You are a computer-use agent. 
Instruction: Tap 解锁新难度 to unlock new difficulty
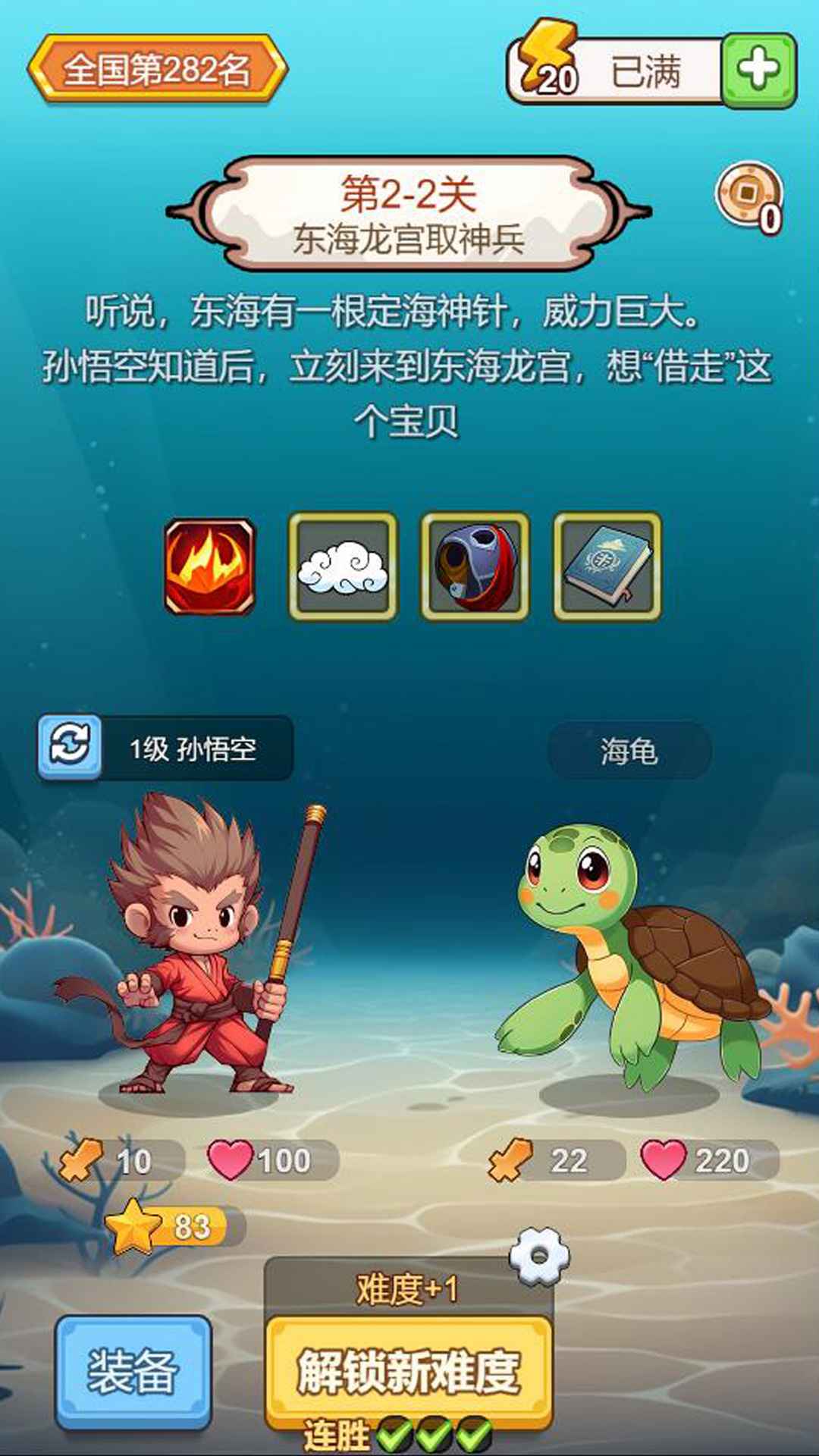408,1371
